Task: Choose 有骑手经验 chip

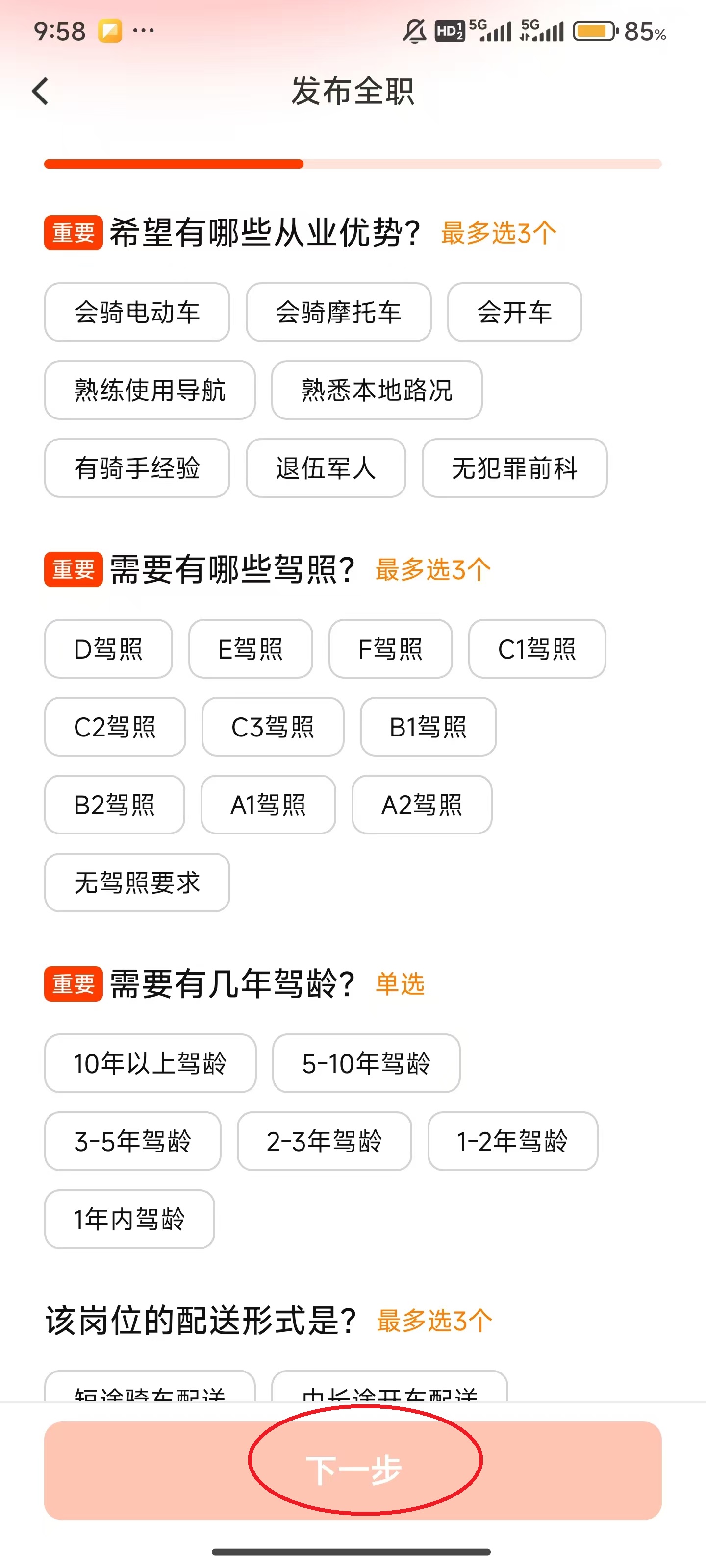Action: (x=137, y=468)
